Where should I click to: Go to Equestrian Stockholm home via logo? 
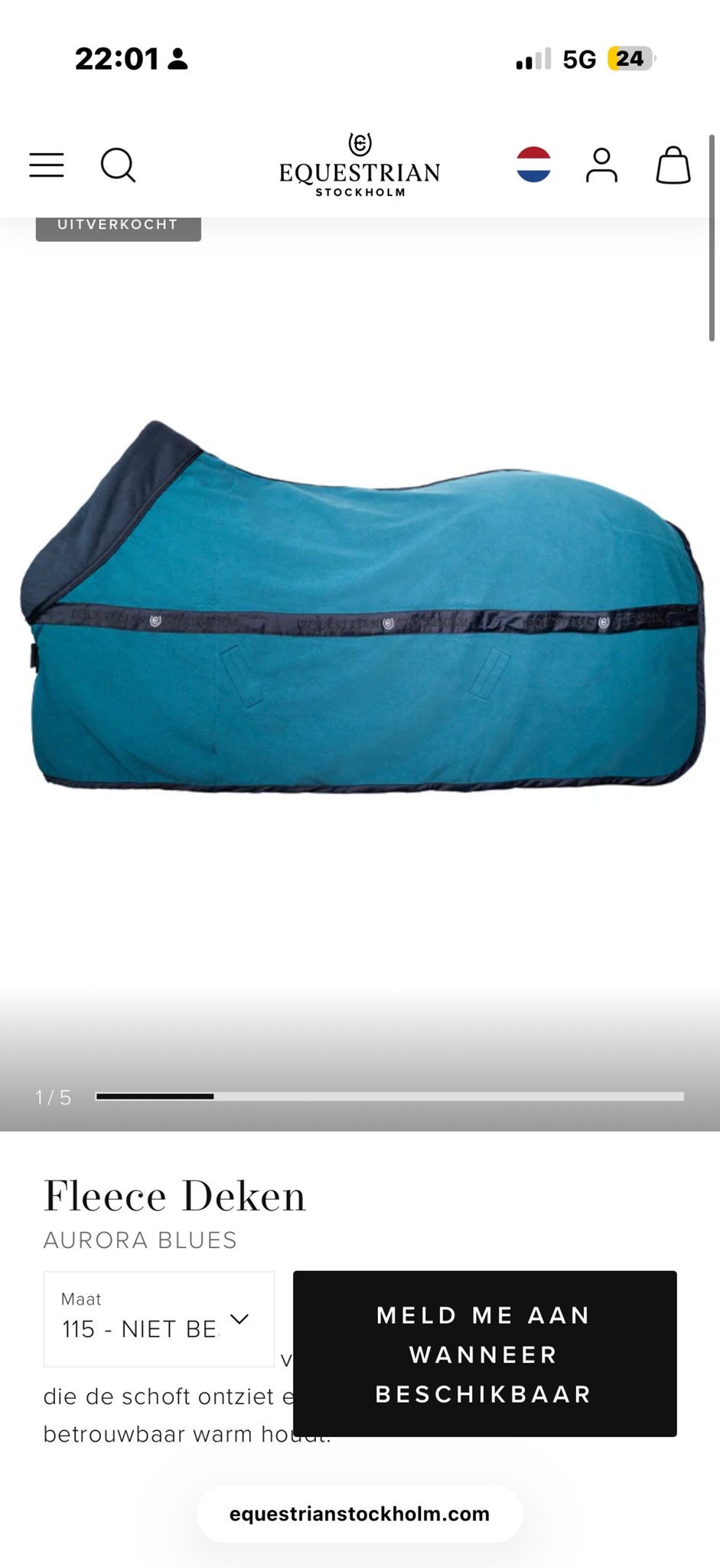[360, 165]
